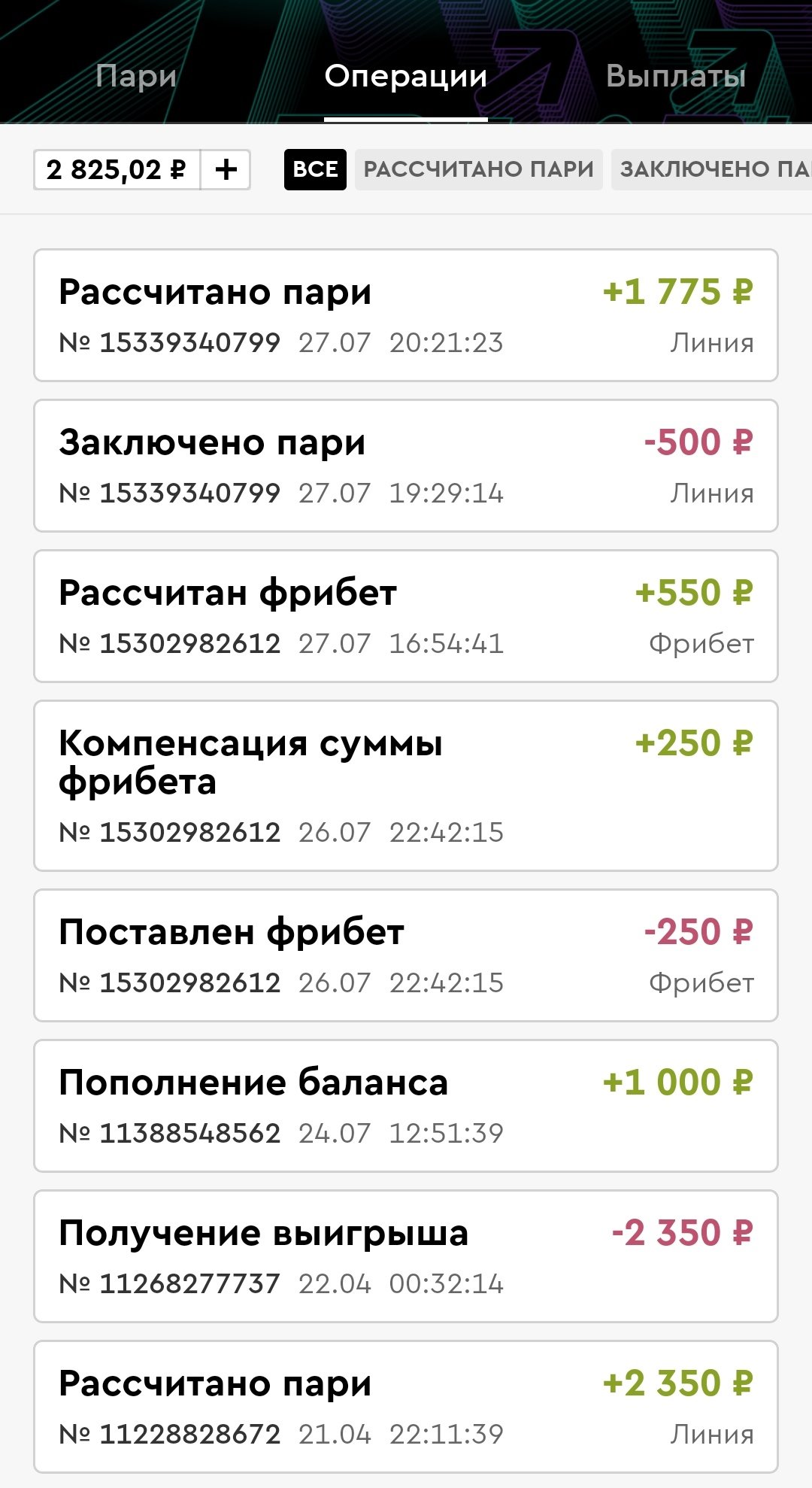Open the Пополнение баланса +1 000 ₽ operation

click(405, 1106)
